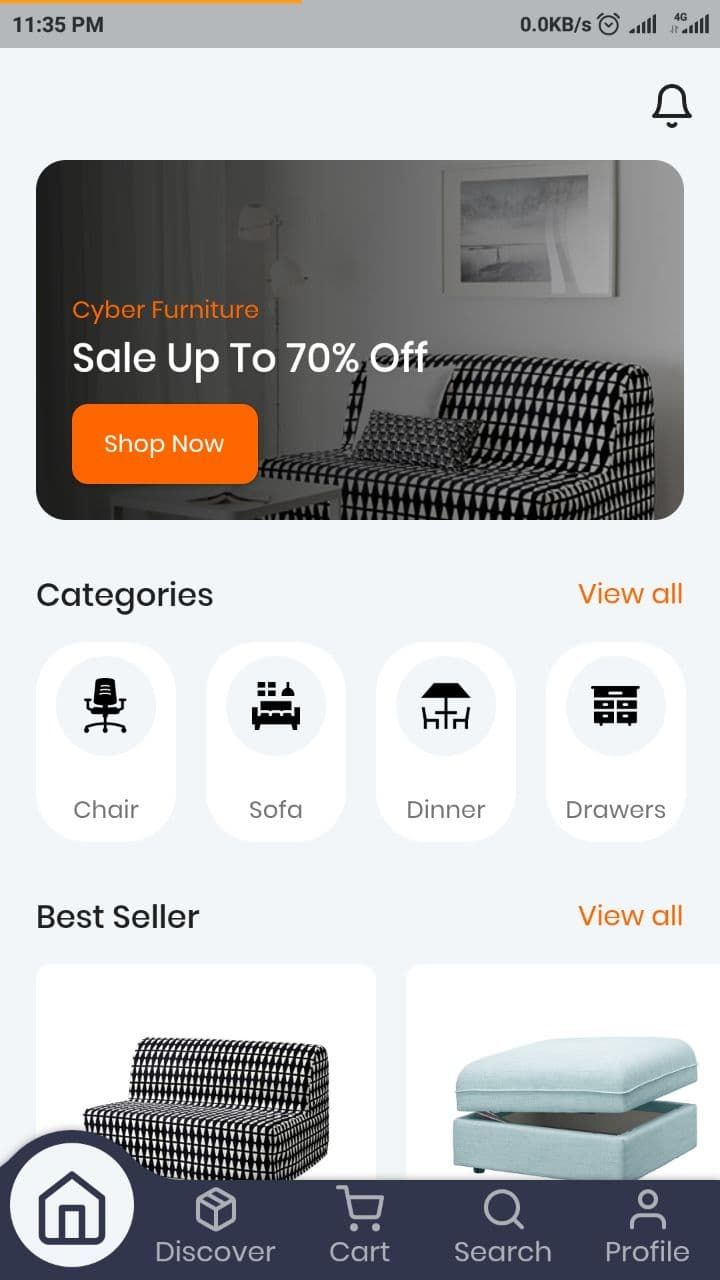Select the Dinner category

pos(446,741)
